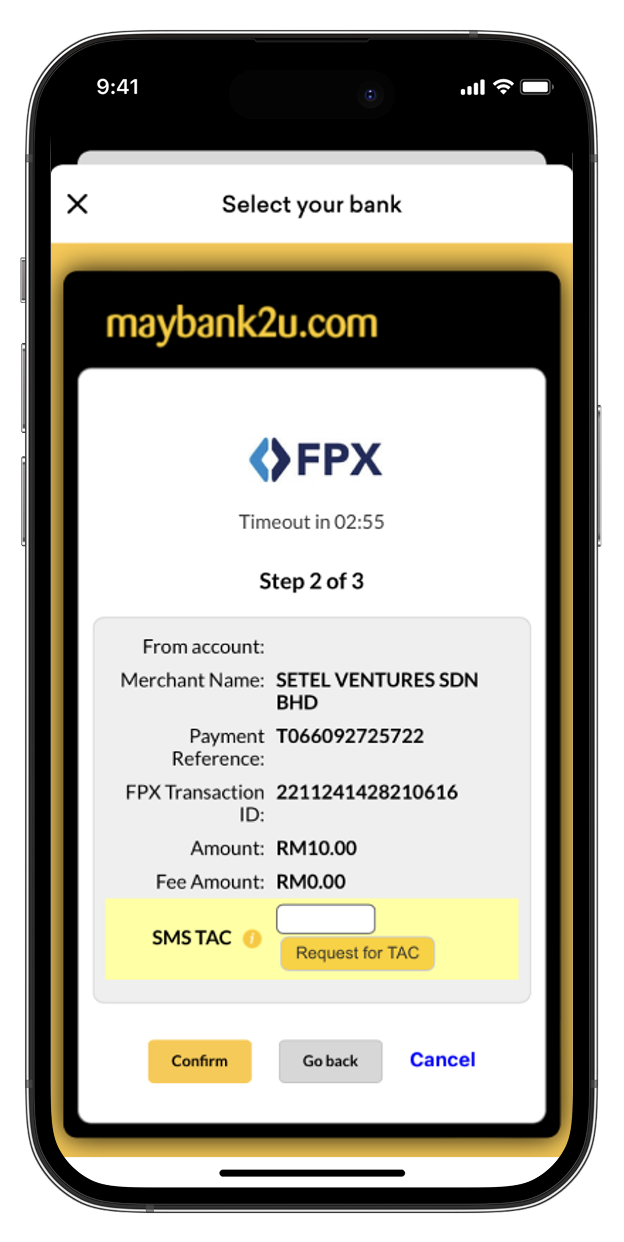Image resolution: width=624 pixels, height=1242 pixels.
Task: Cancel the transaction
Action: [442, 1060]
